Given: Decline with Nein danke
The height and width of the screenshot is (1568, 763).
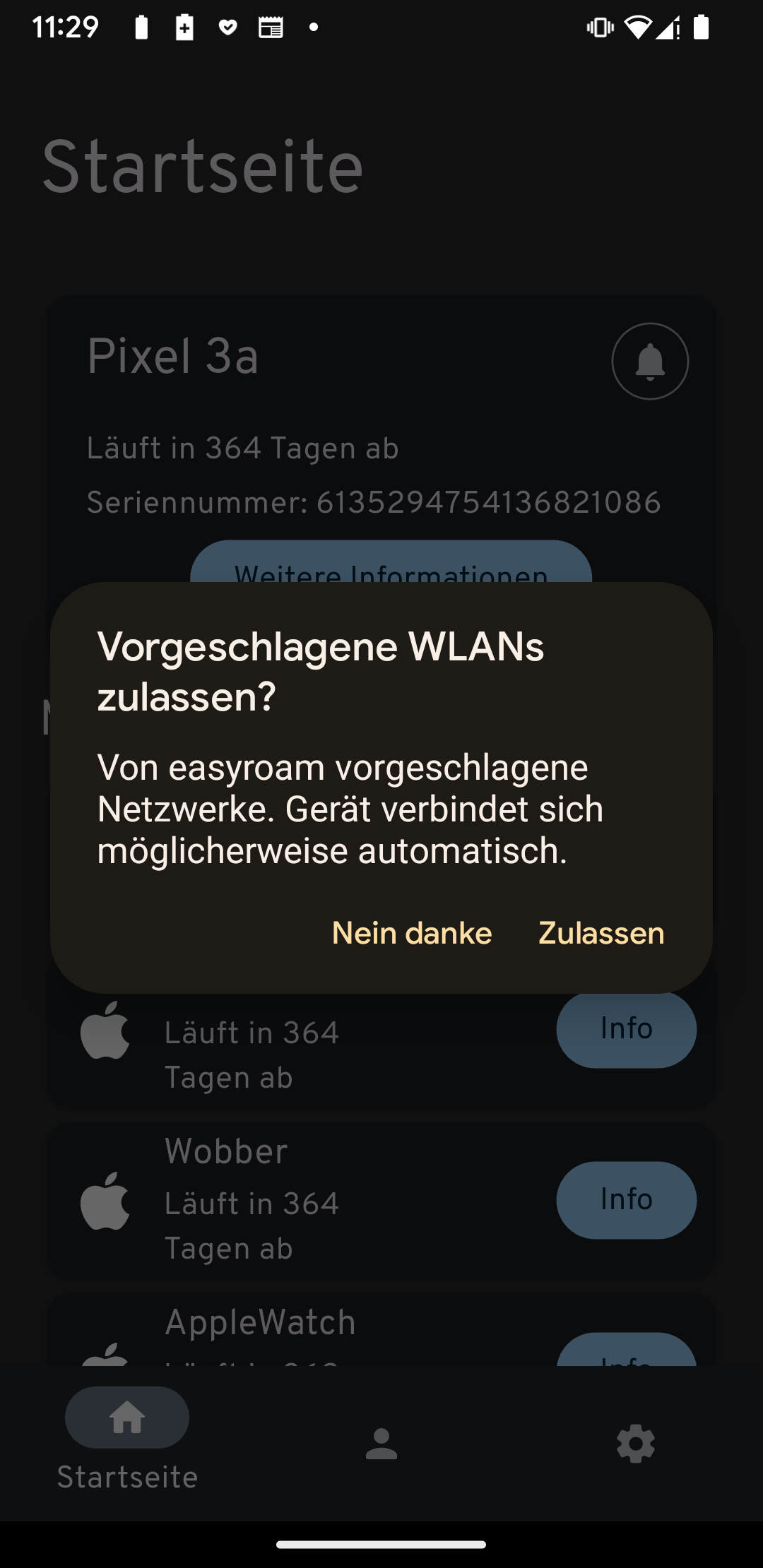Looking at the screenshot, I should (412, 933).
